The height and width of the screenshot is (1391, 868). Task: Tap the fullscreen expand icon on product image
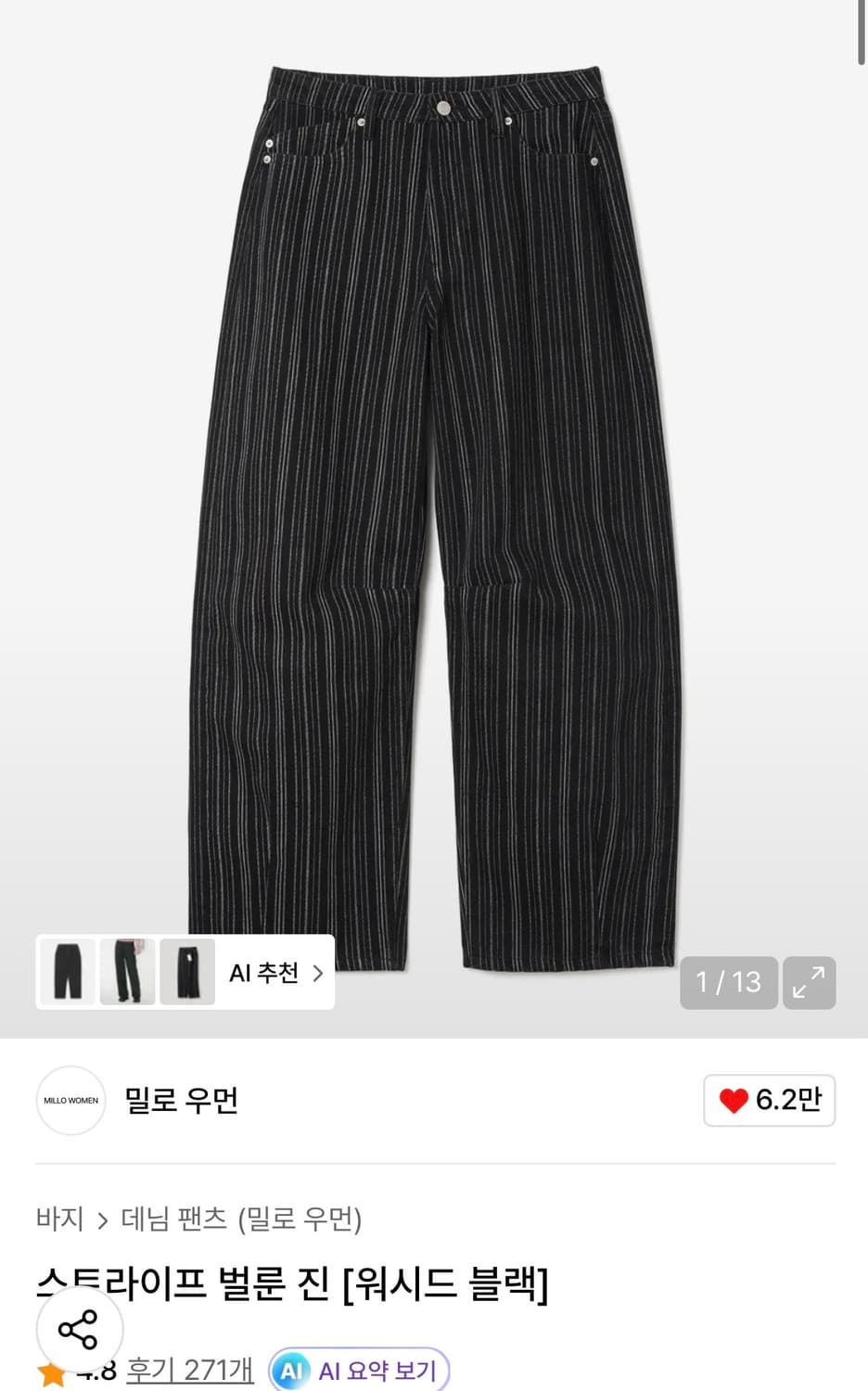click(810, 982)
